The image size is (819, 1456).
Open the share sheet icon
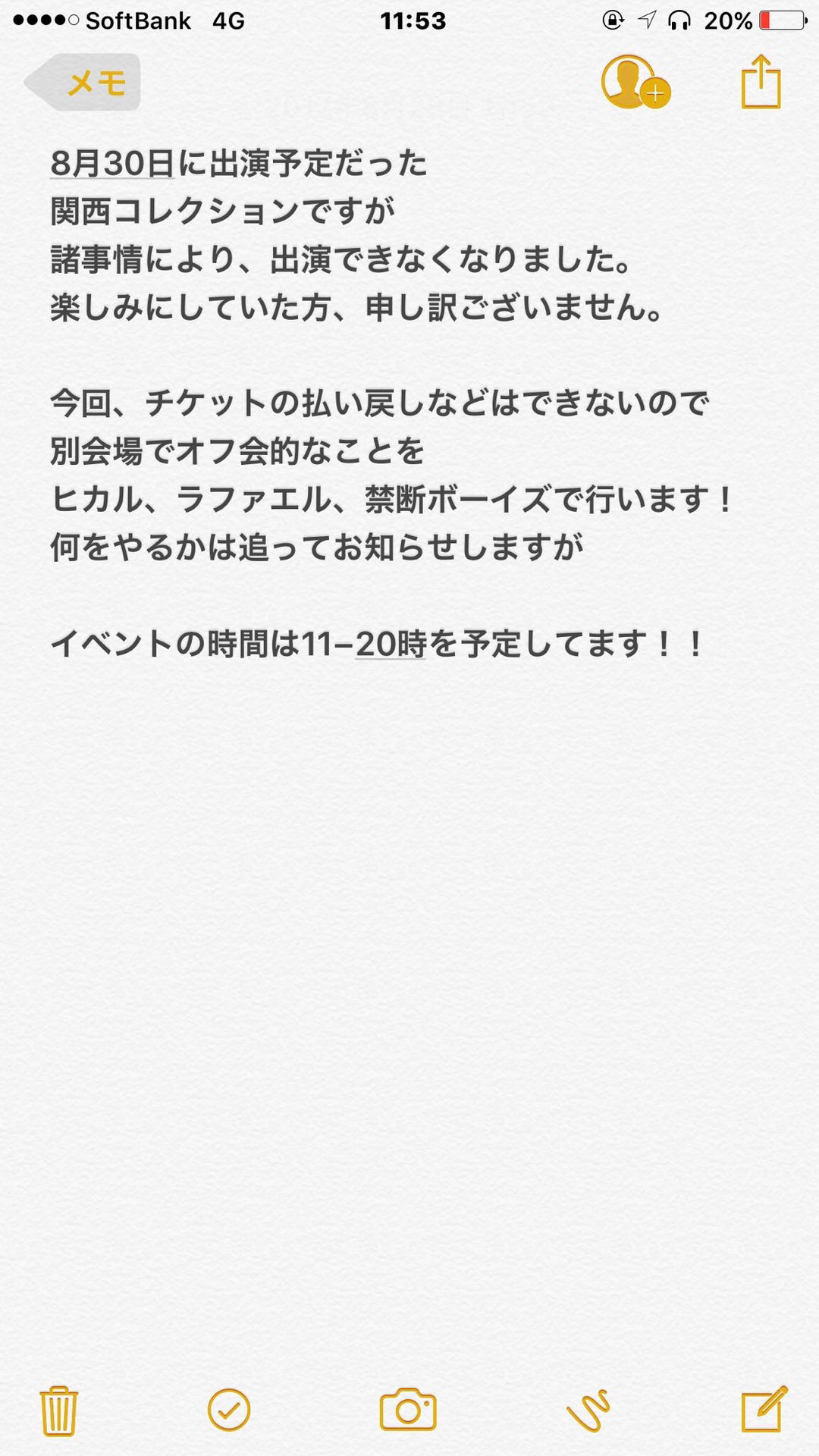(x=761, y=81)
